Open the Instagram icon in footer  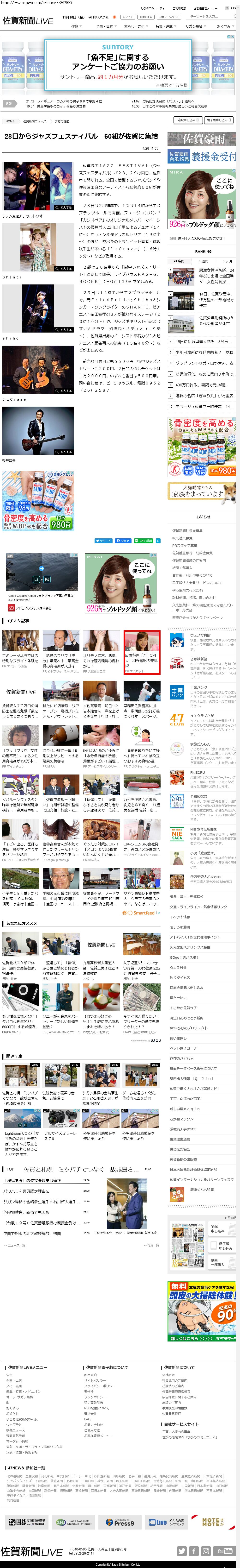pyautogui.click(x=206, y=1551)
